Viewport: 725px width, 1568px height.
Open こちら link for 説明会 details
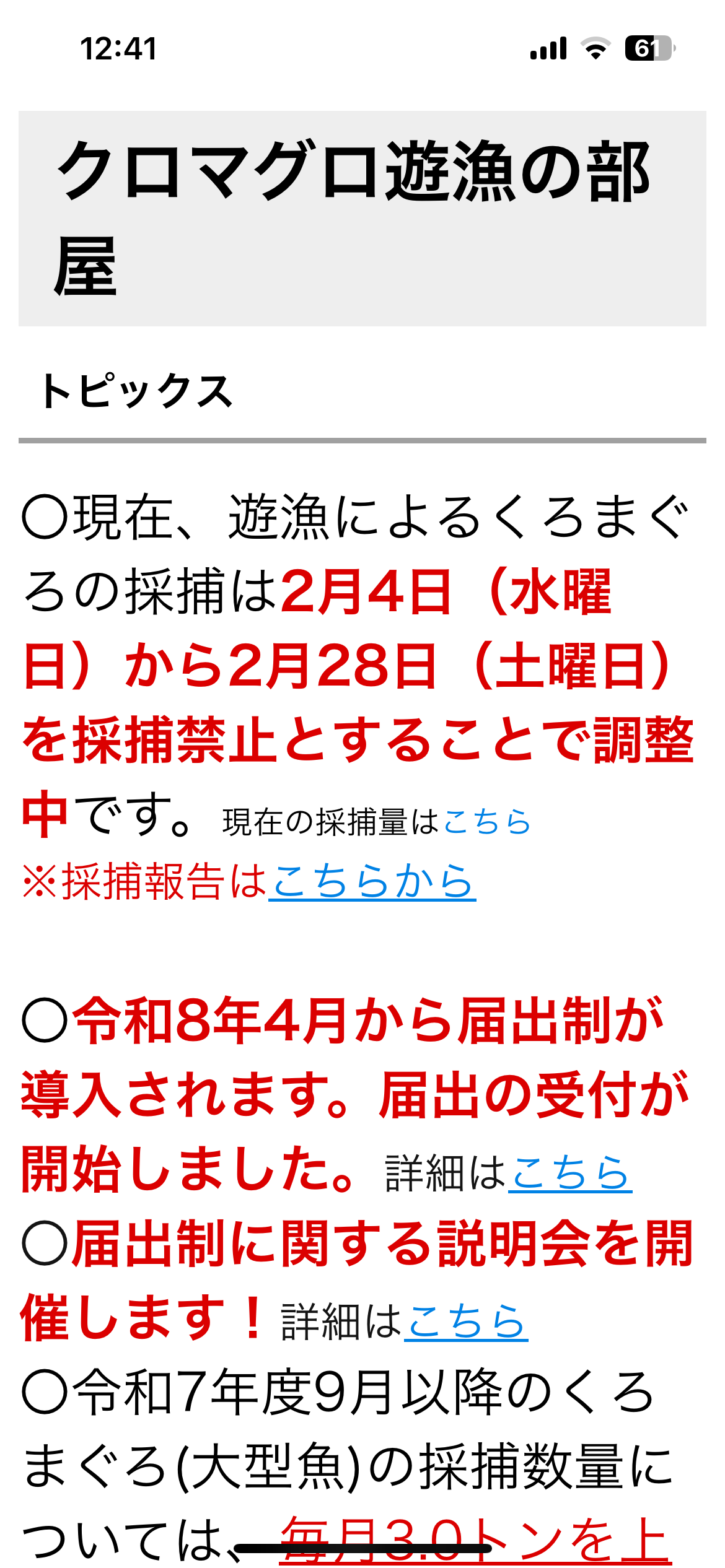465,1322
